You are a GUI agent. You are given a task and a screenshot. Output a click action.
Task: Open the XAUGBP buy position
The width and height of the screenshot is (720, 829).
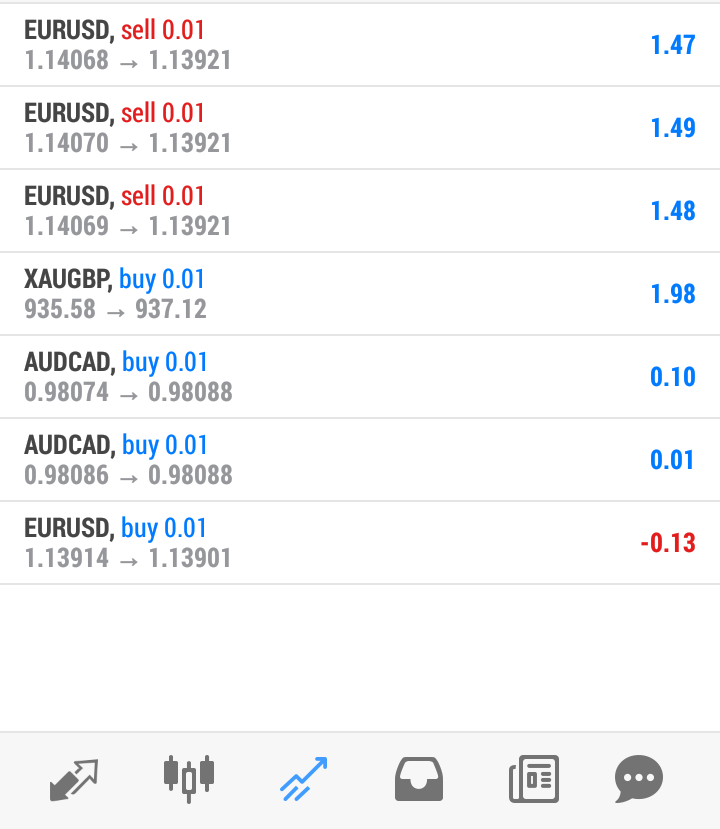(360, 294)
